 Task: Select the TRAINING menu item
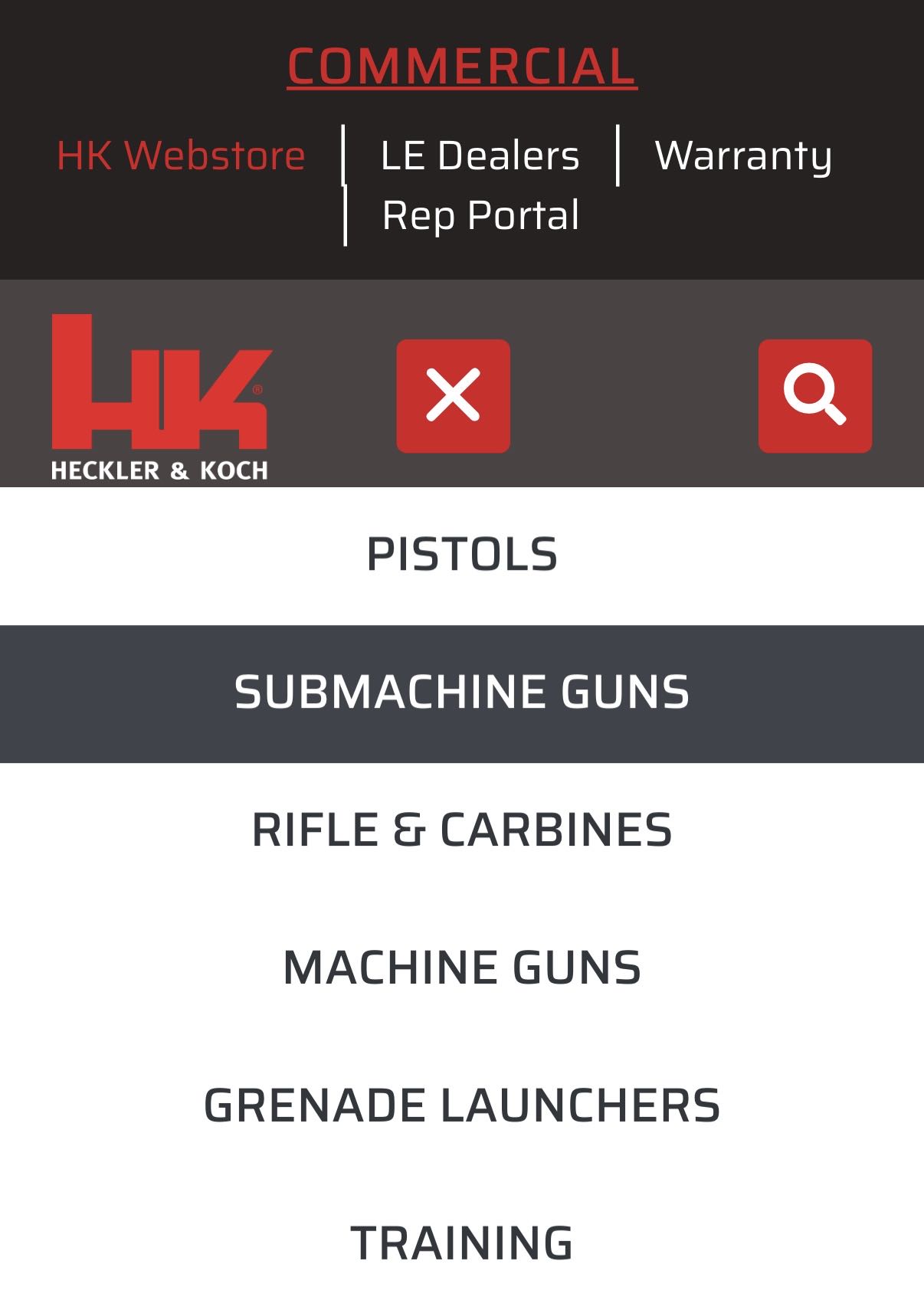coord(462,1243)
